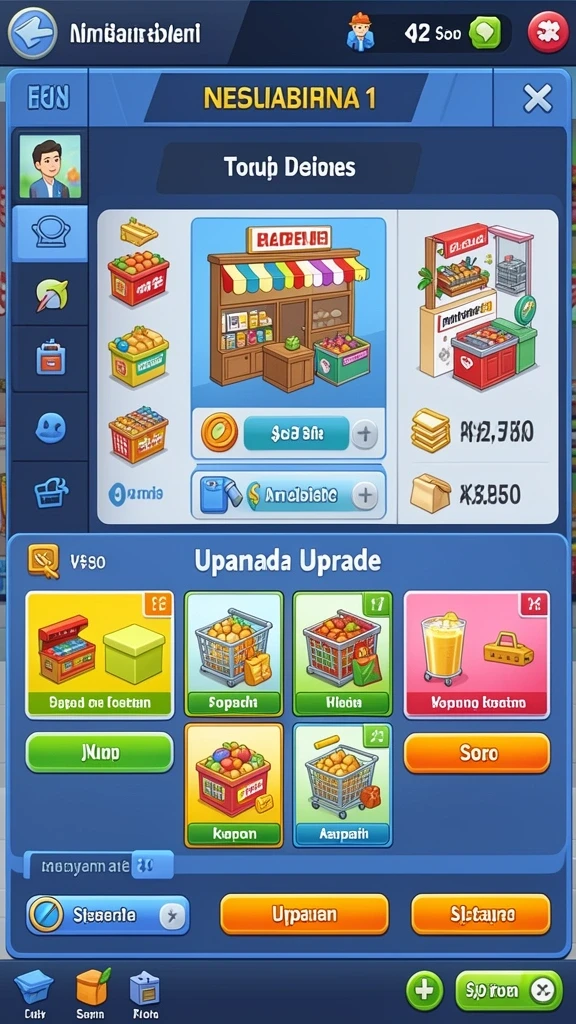This screenshot has height=1024, width=576.
Task: Tap the green plus button at bottom
Action: 424,990
